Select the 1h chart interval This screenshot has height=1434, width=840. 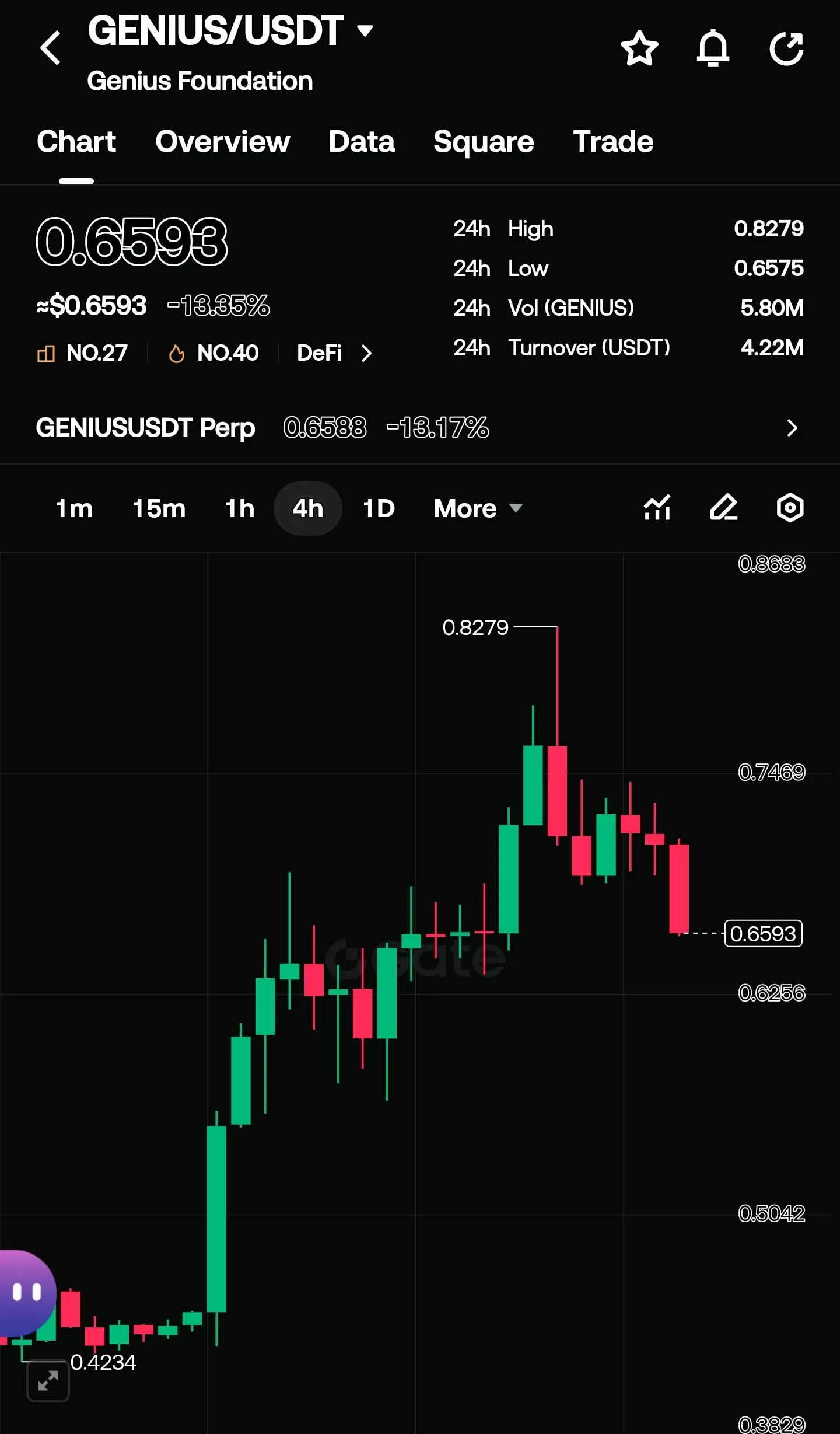pos(240,508)
